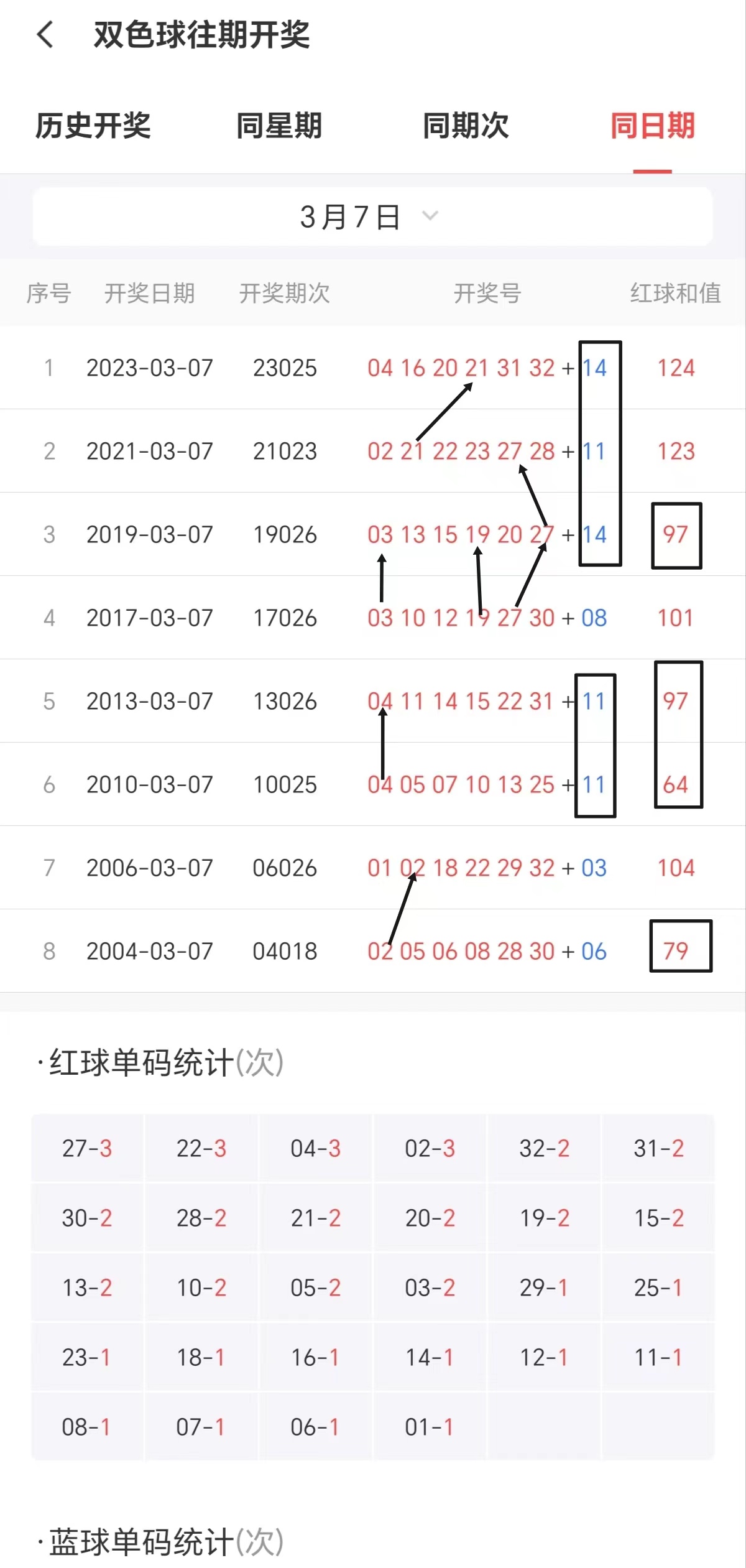This screenshot has height=1568, width=746.
Task: Go back from 双色球往期开奖
Action: [x=45, y=34]
